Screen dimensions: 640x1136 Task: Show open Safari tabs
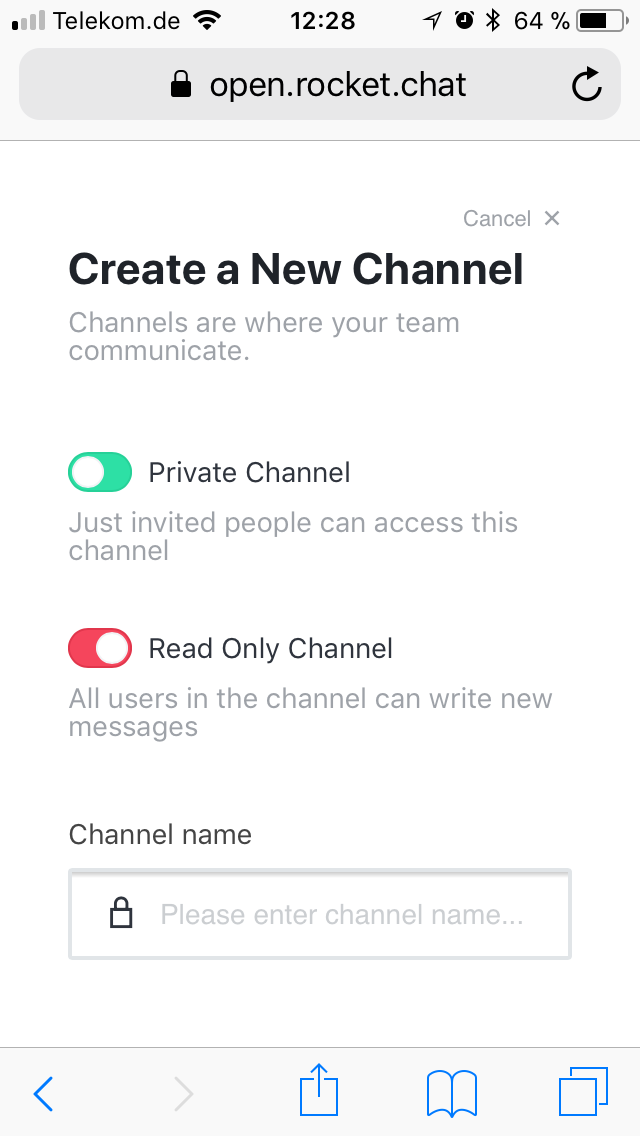[583, 1092]
